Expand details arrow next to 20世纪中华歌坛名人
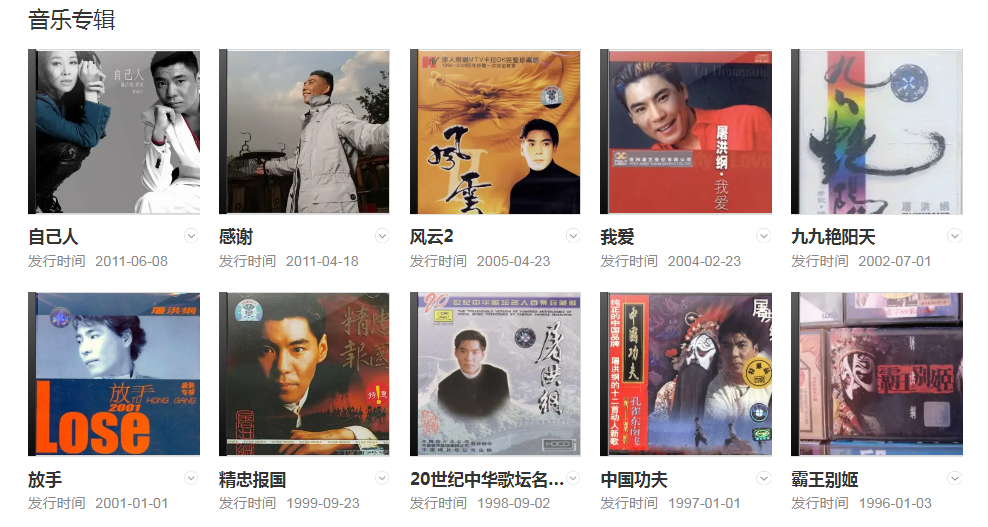The image size is (988, 527). pos(573,478)
